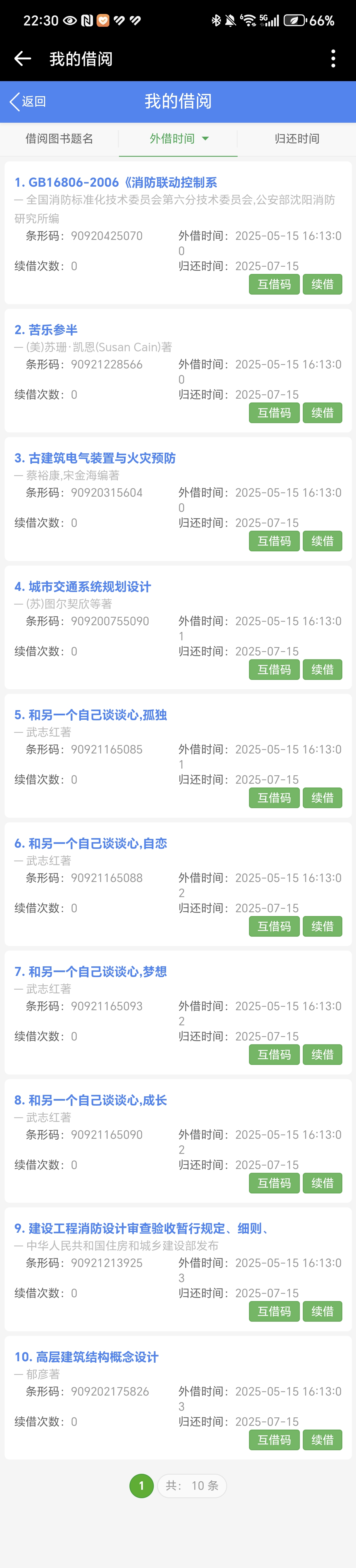Show 互借码 for 古建筑电气装置与火灾预防
This screenshot has height=1568, width=356.
click(274, 541)
